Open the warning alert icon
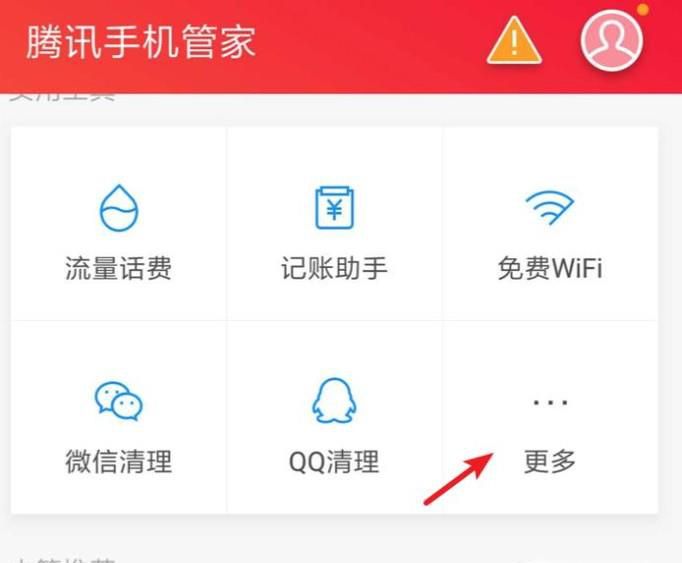Viewport: 682px width, 563px height. tap(514, 42)
